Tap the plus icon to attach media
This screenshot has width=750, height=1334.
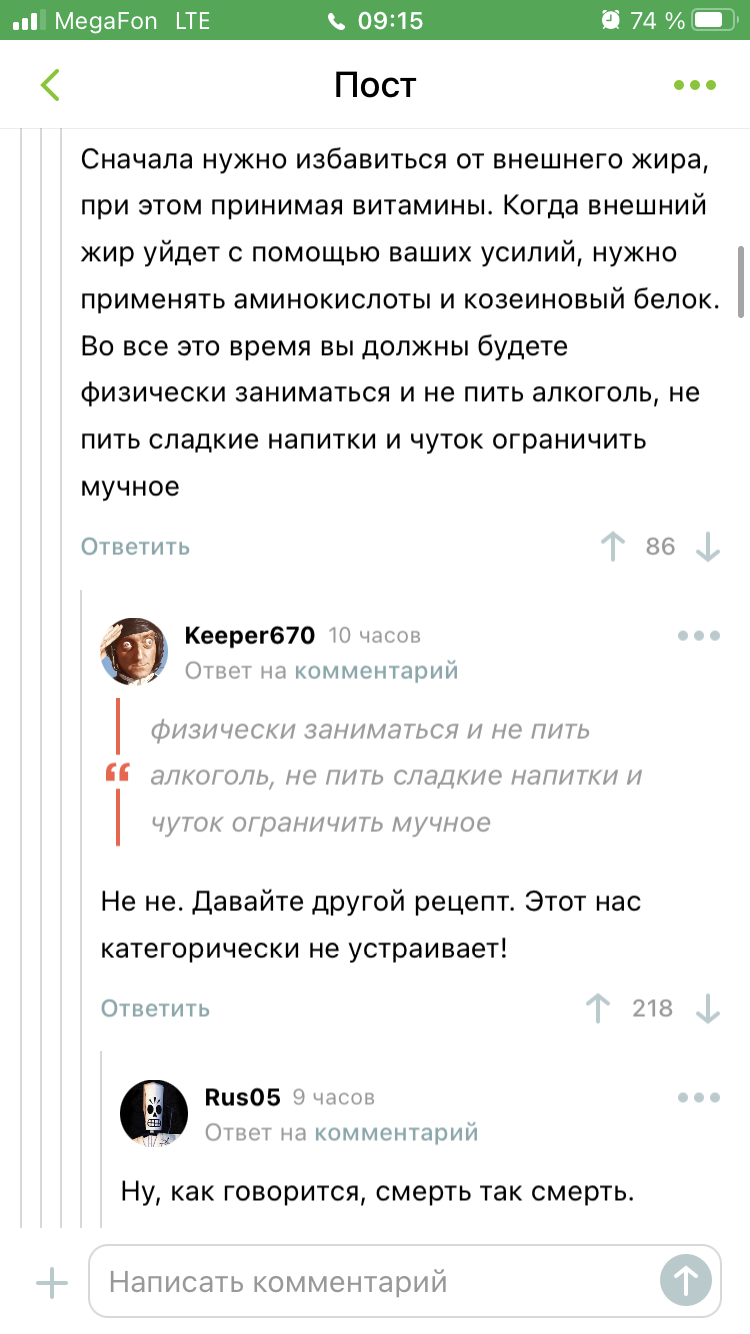(x=51, y=1283)
